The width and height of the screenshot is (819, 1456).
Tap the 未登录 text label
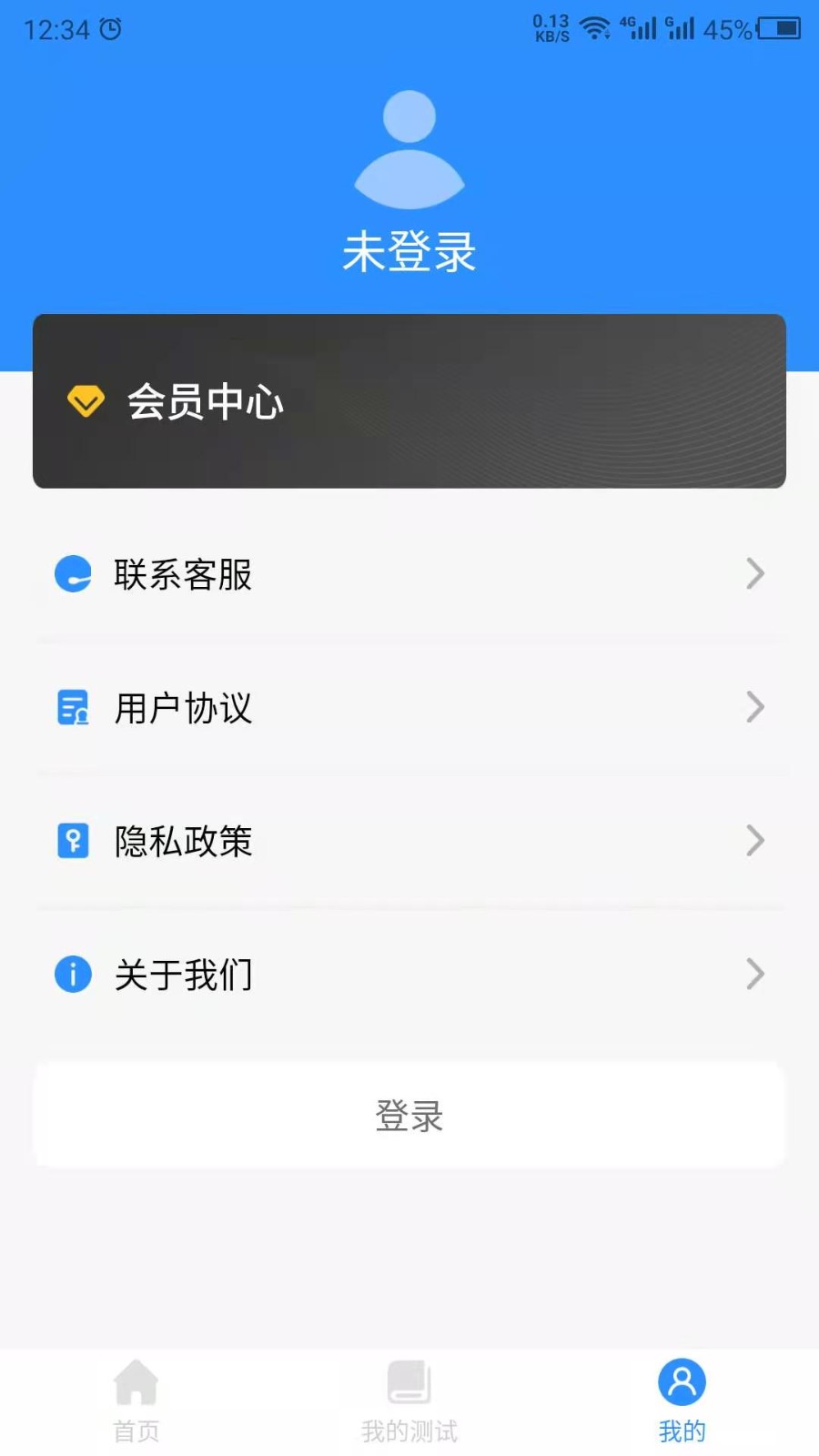click(409, 252)
